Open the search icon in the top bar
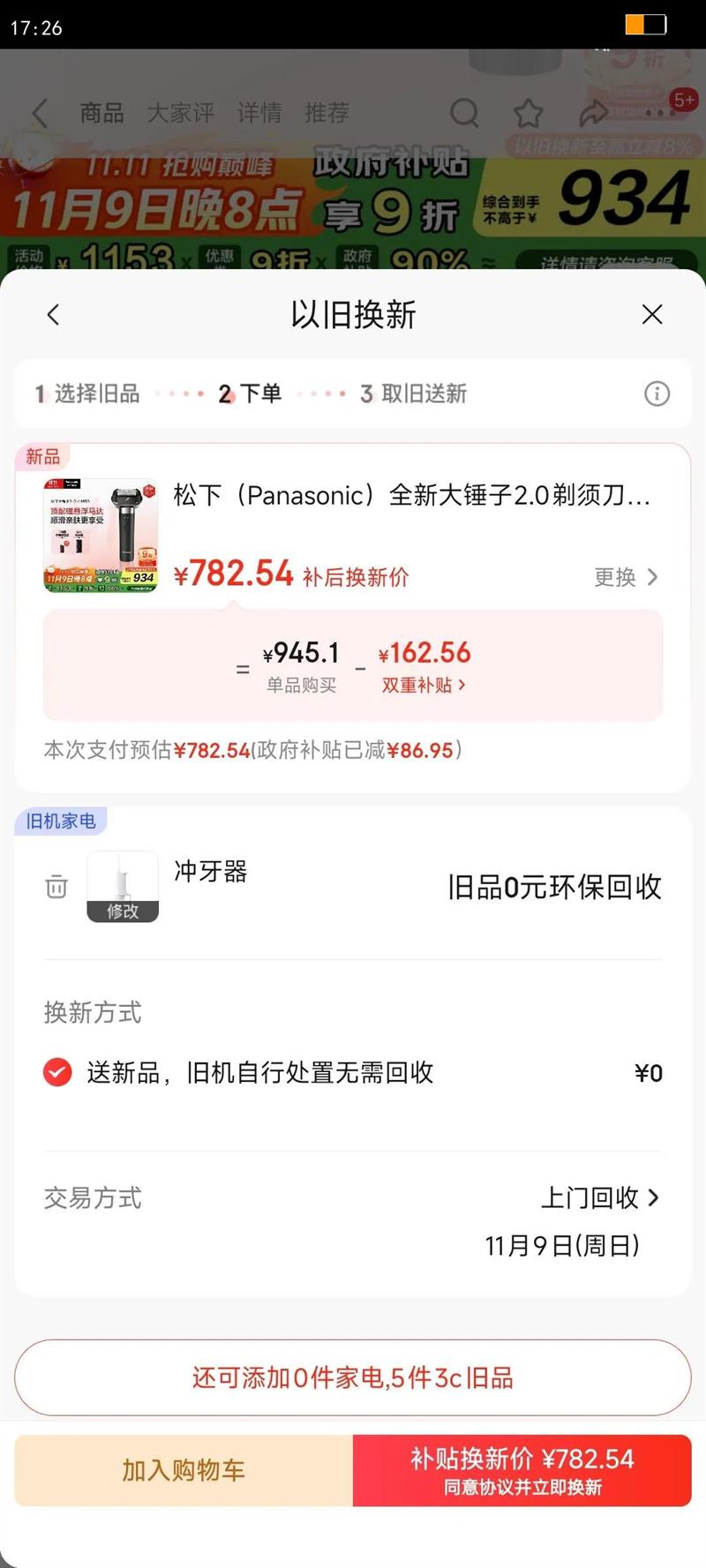This screenshot has height=1568, width=706. click(x=465, y=113)
